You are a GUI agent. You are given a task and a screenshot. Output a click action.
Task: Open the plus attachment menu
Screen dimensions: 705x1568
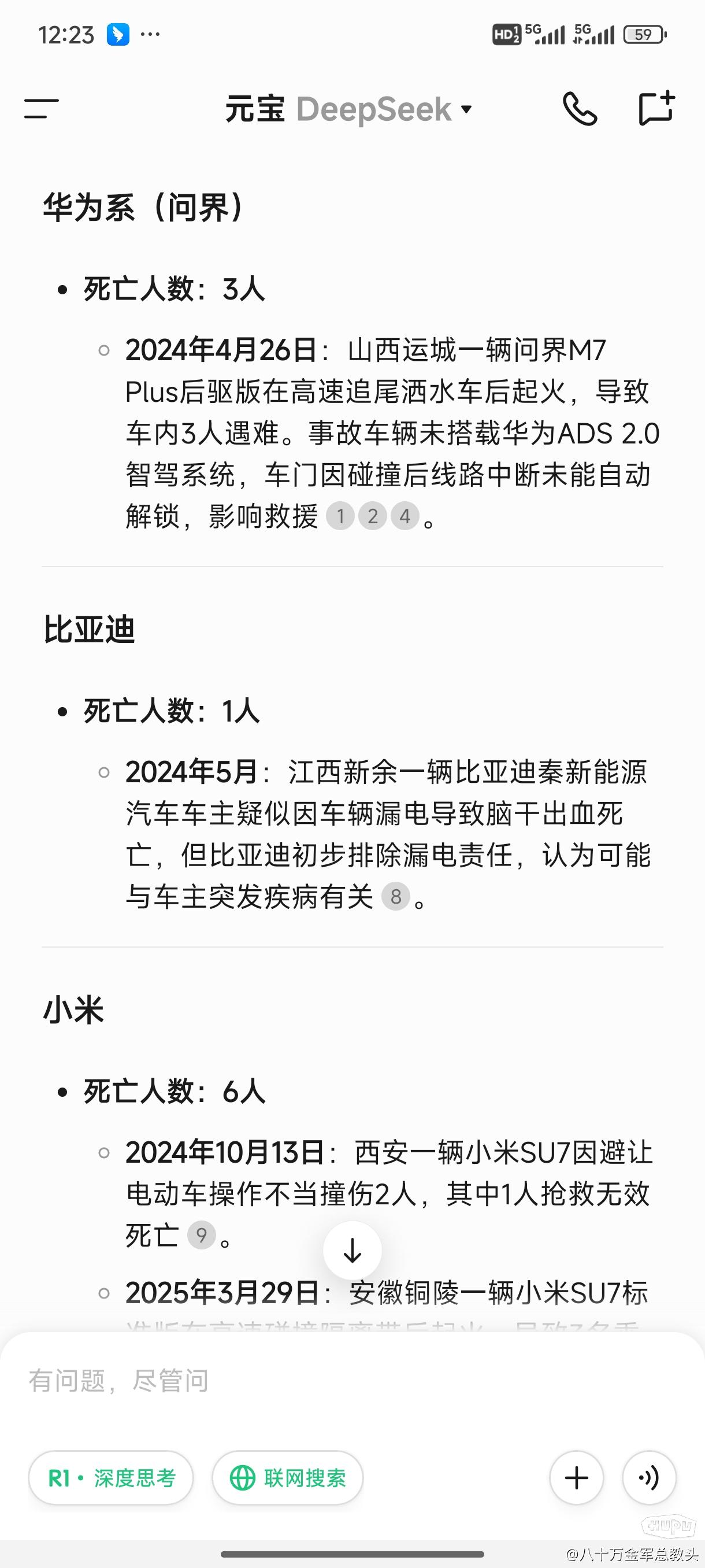(577, 1478)
